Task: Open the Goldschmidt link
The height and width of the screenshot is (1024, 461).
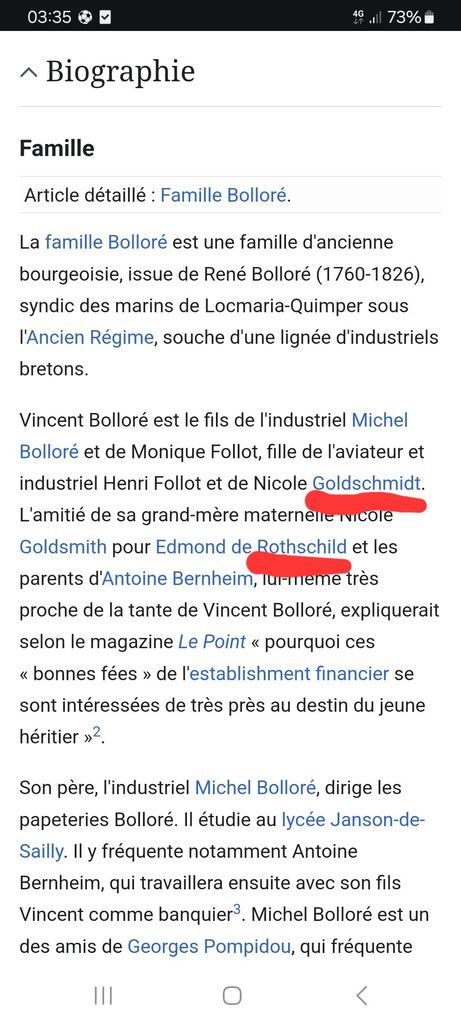Action: point(367,483)
